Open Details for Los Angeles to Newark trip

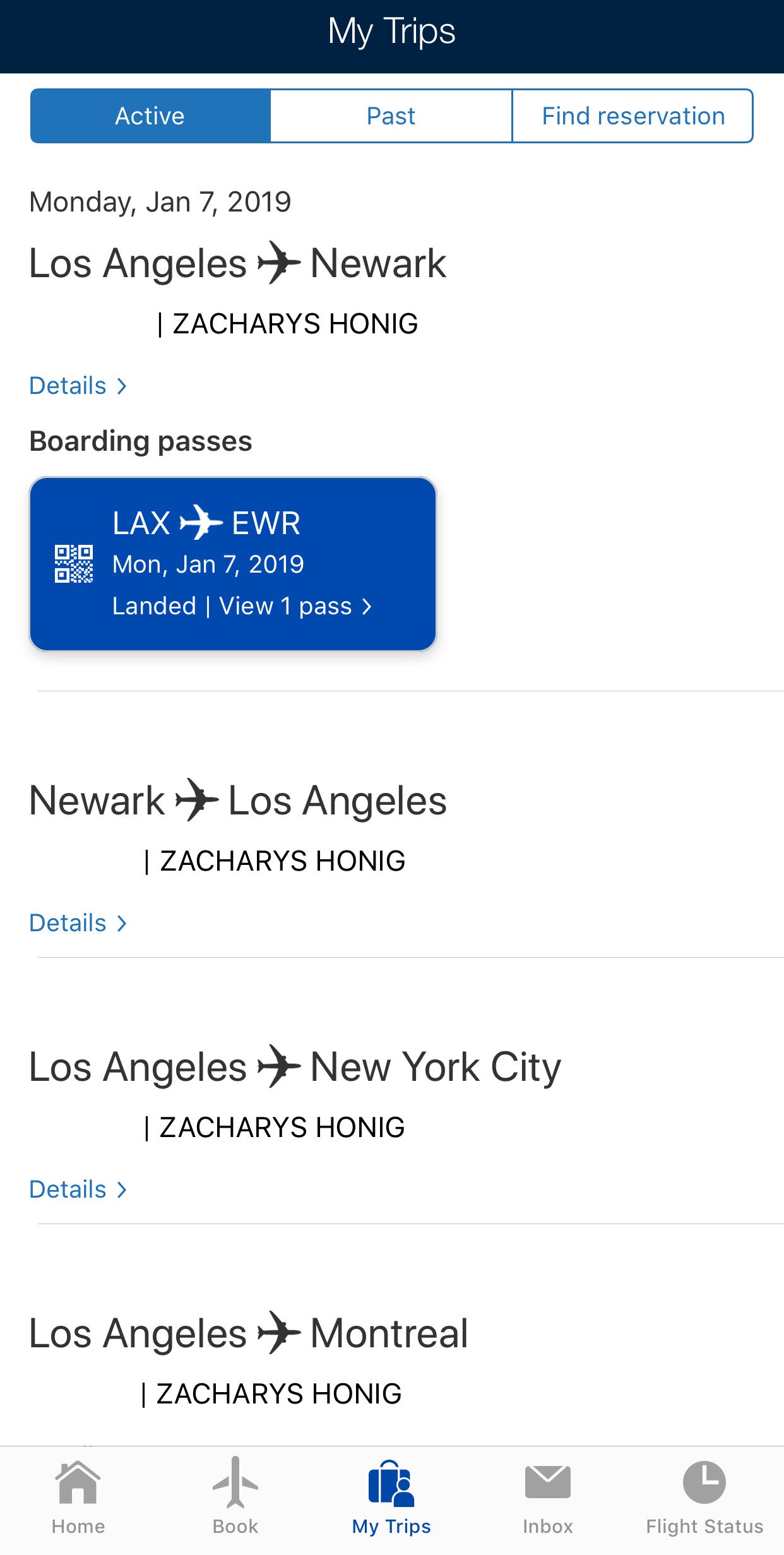click(x=78, y=386)
